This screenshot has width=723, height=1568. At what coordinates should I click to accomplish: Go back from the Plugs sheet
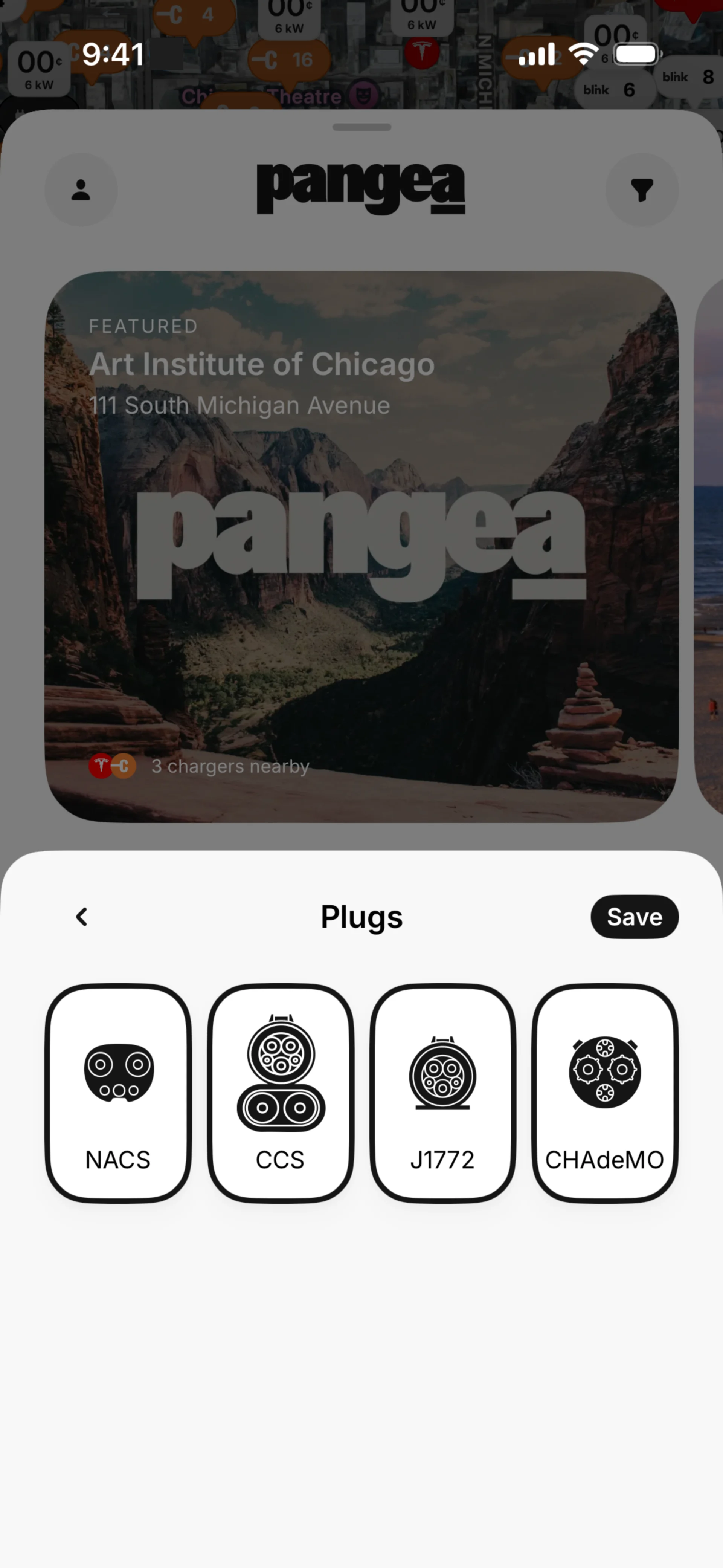point(82,917)
